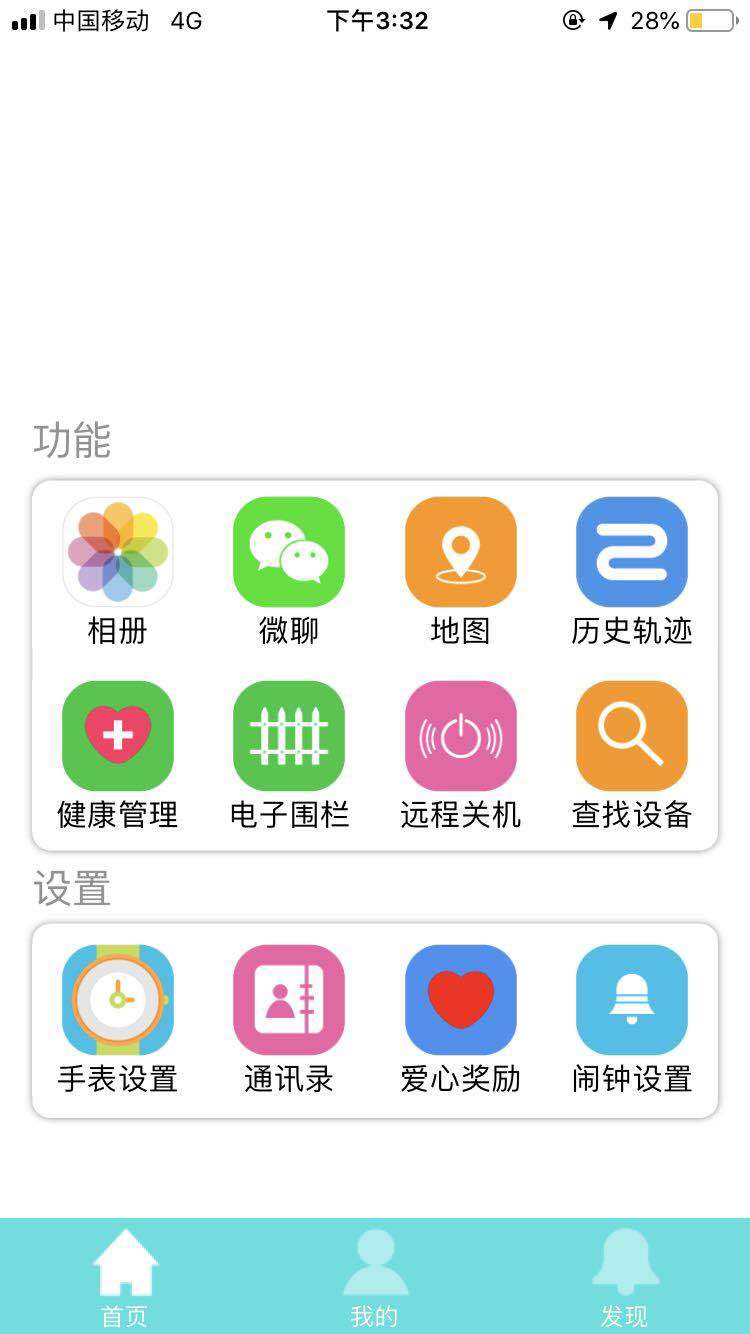Screen dimensions: 750x1334
Task: Switch to the 首页 home tab
Action: tap(125, 1277)
